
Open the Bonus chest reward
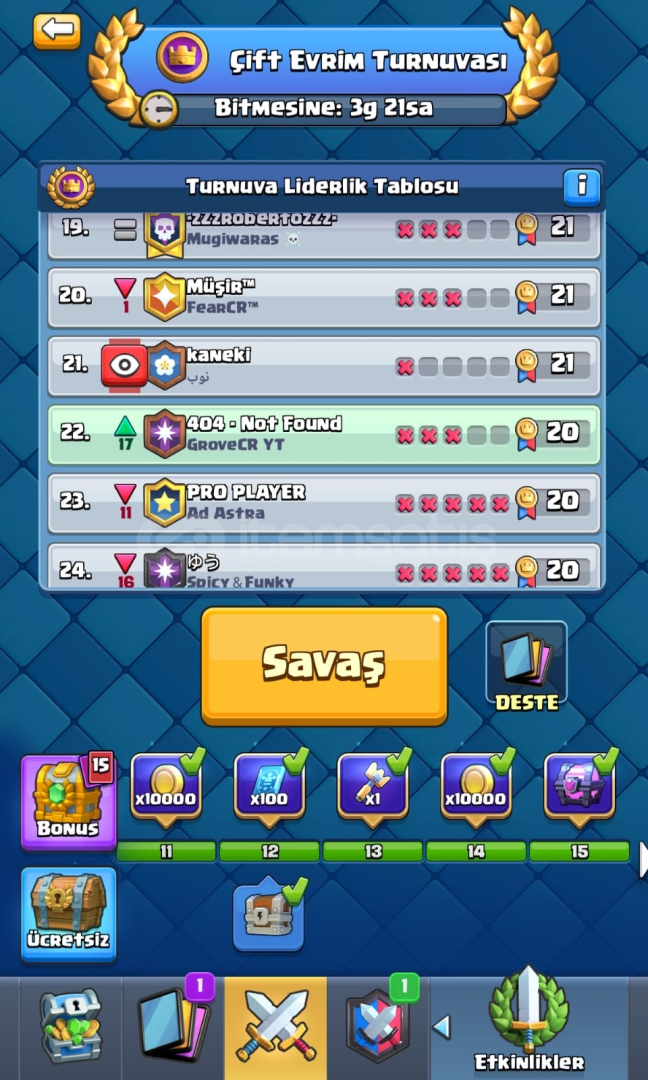click(67, 802)
